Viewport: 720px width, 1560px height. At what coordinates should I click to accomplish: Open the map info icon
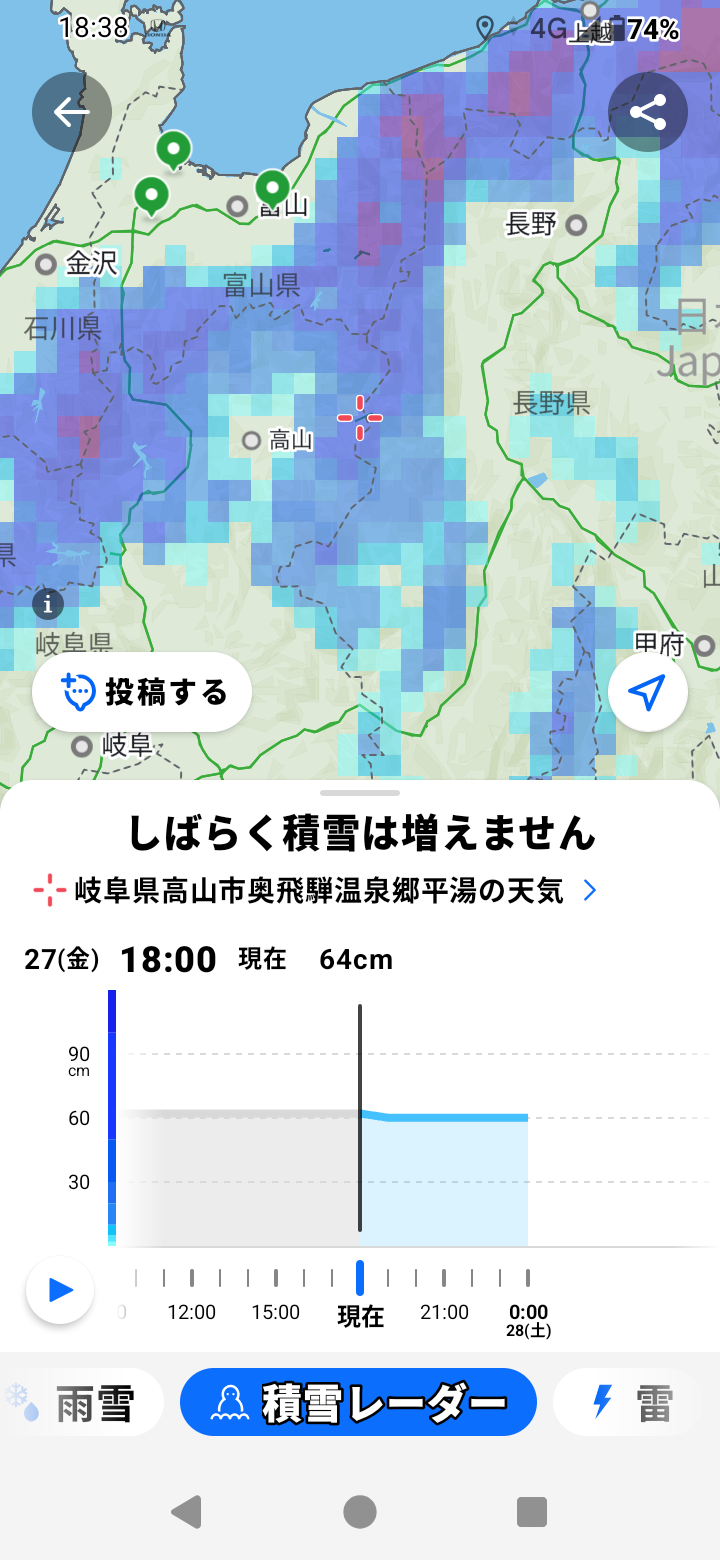48,603
